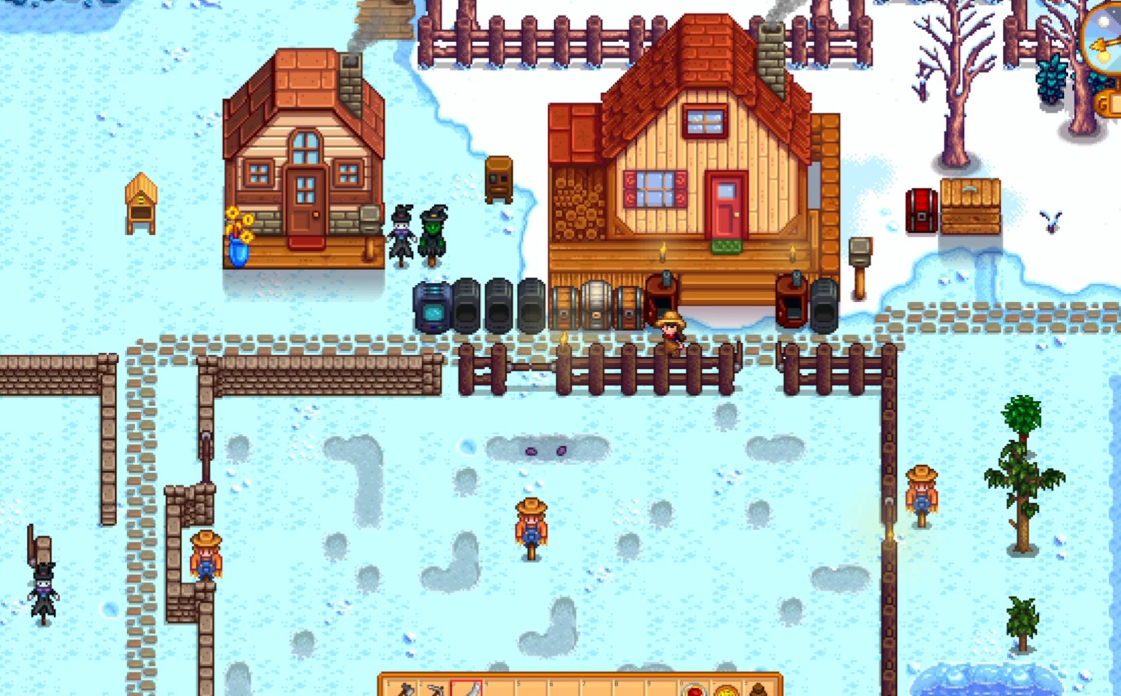Select the pickaxe in hotbar slot 2
The image size is (1121, 696).
point(436,690)
